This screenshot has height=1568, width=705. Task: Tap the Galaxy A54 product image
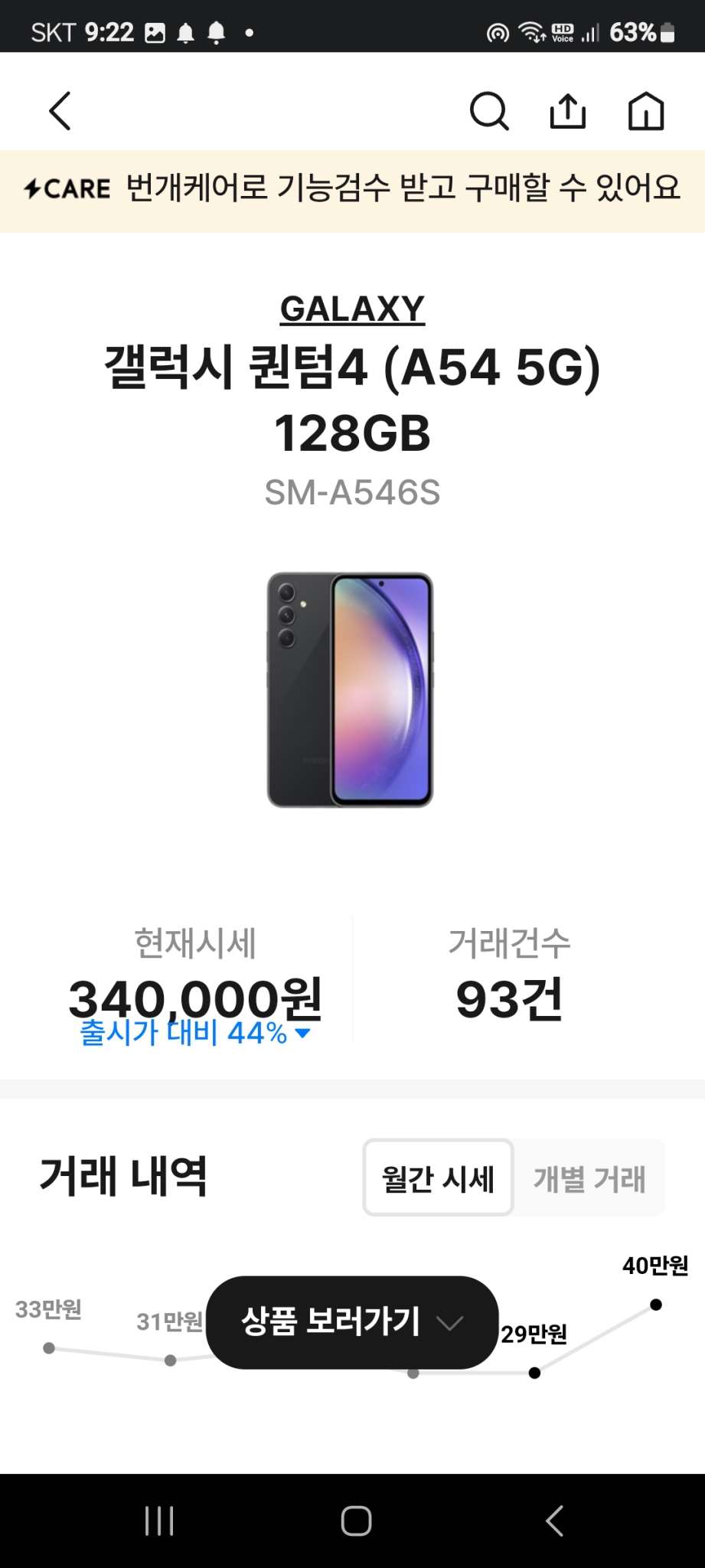pyautogui.click(x=352, y=688)
